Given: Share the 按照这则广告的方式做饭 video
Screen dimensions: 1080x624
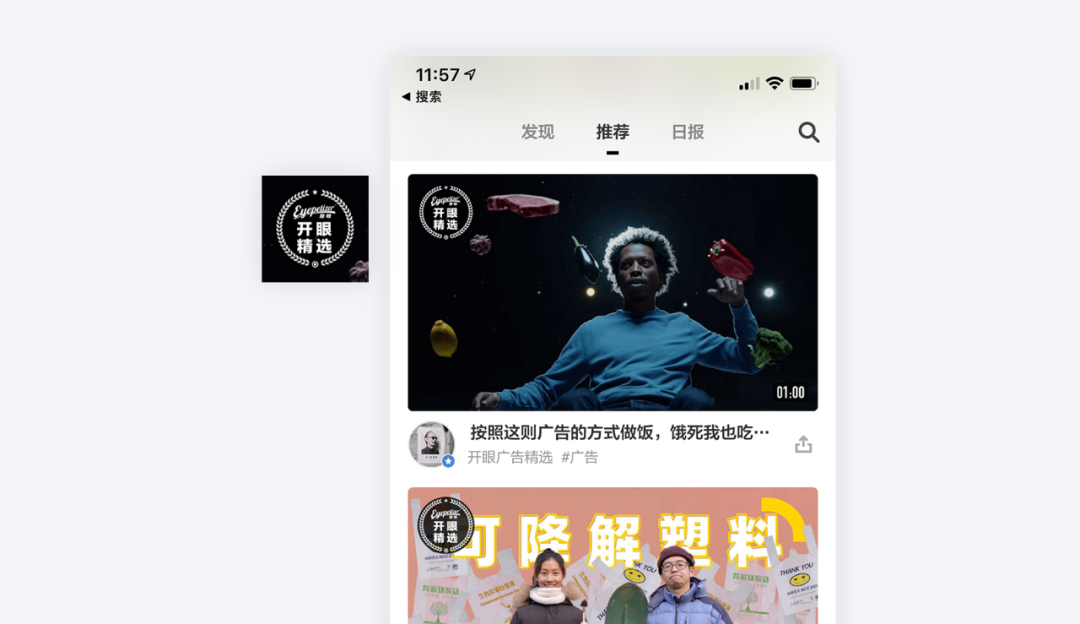Looking at the screenshot, I should pos(803,444).
